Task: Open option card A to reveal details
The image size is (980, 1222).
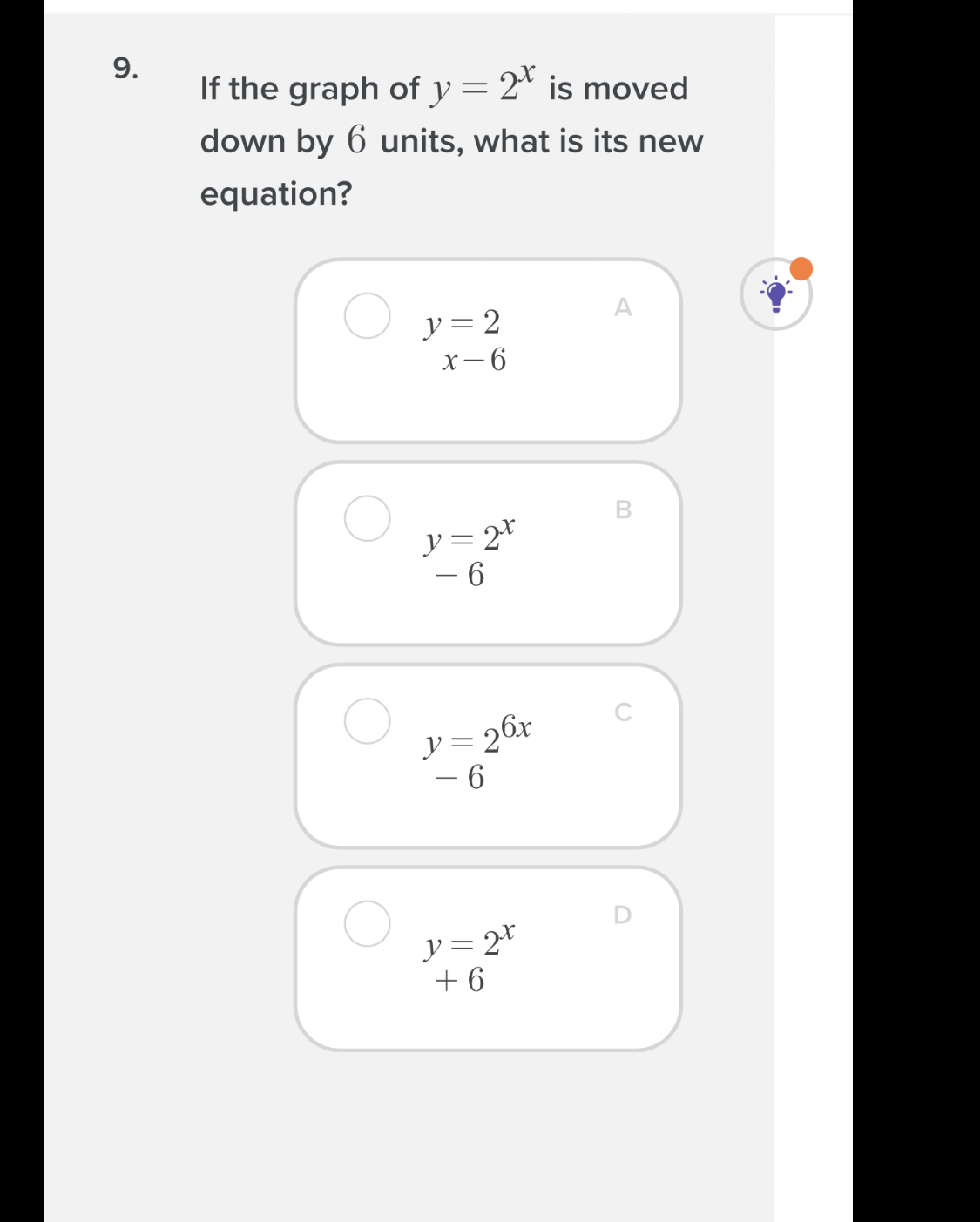Action: tap(490, 348)
